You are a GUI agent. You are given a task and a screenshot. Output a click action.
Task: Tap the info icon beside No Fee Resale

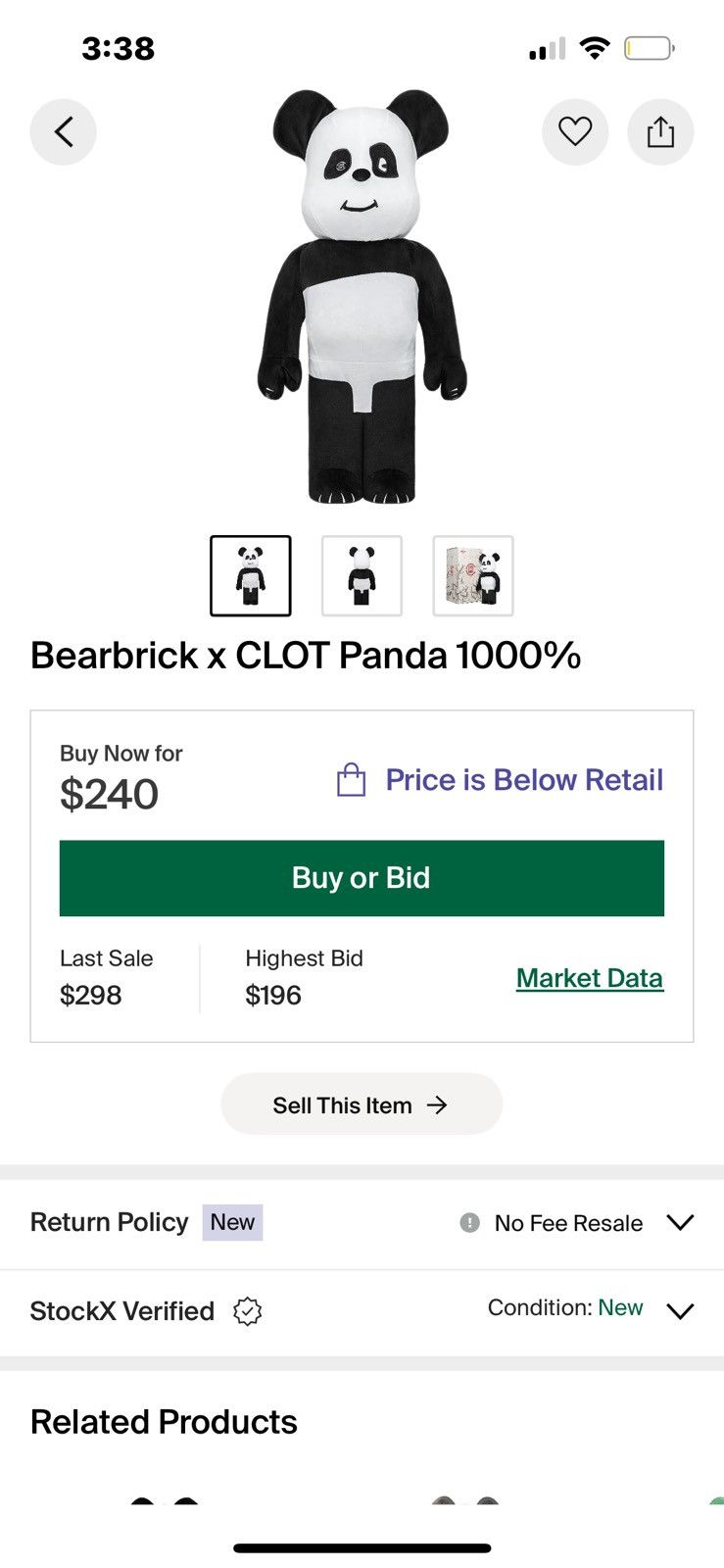(469, 1223)
